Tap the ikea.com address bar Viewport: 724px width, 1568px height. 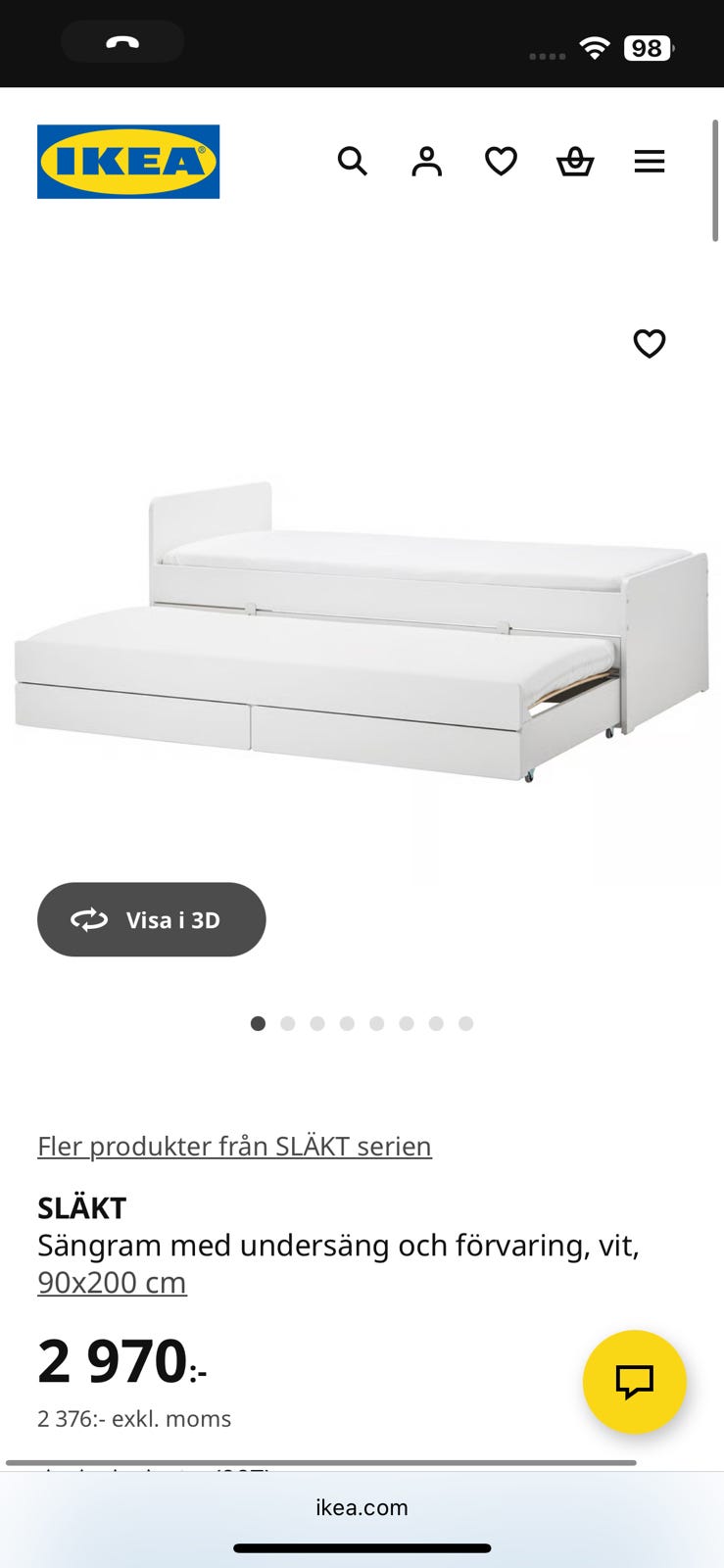pos(362,1507)
